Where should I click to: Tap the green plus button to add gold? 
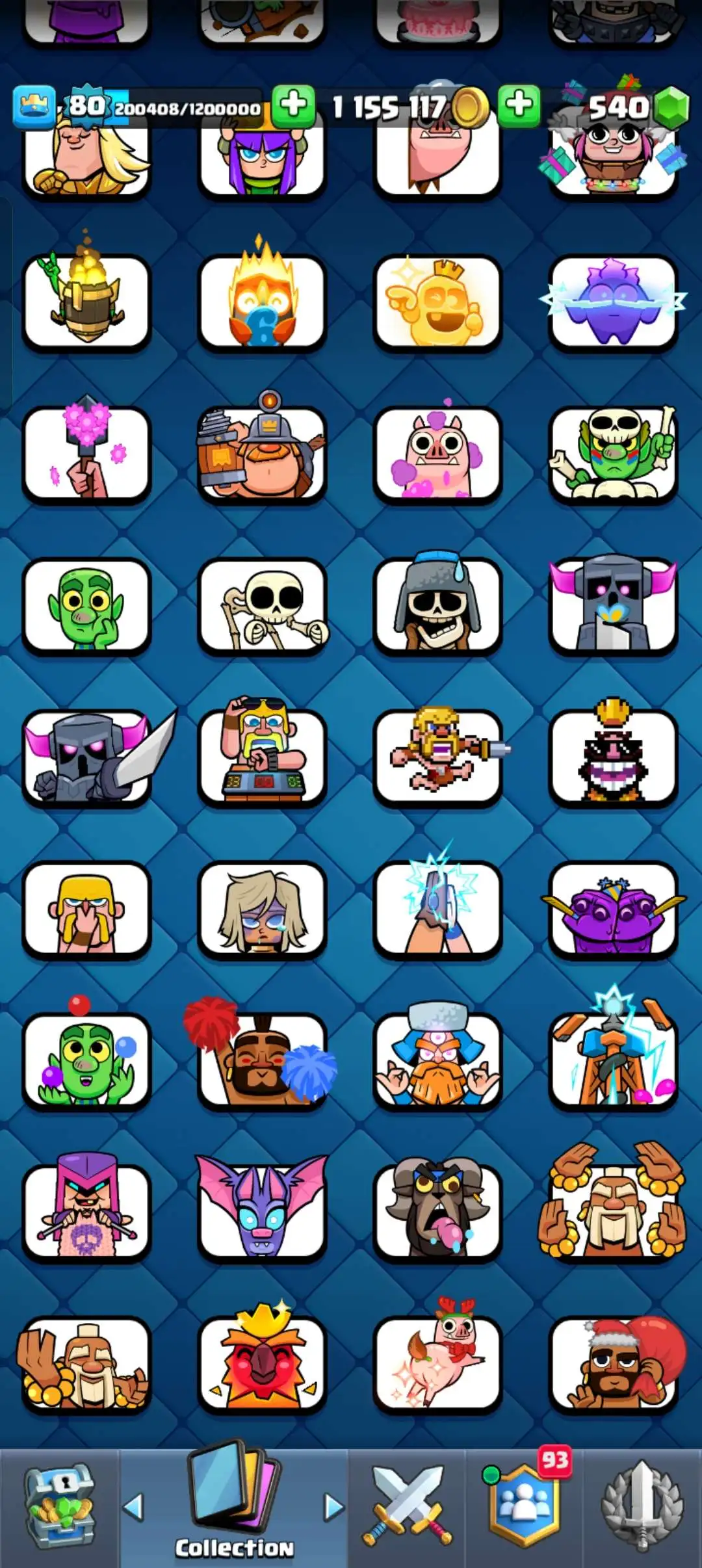click(293, 105)
